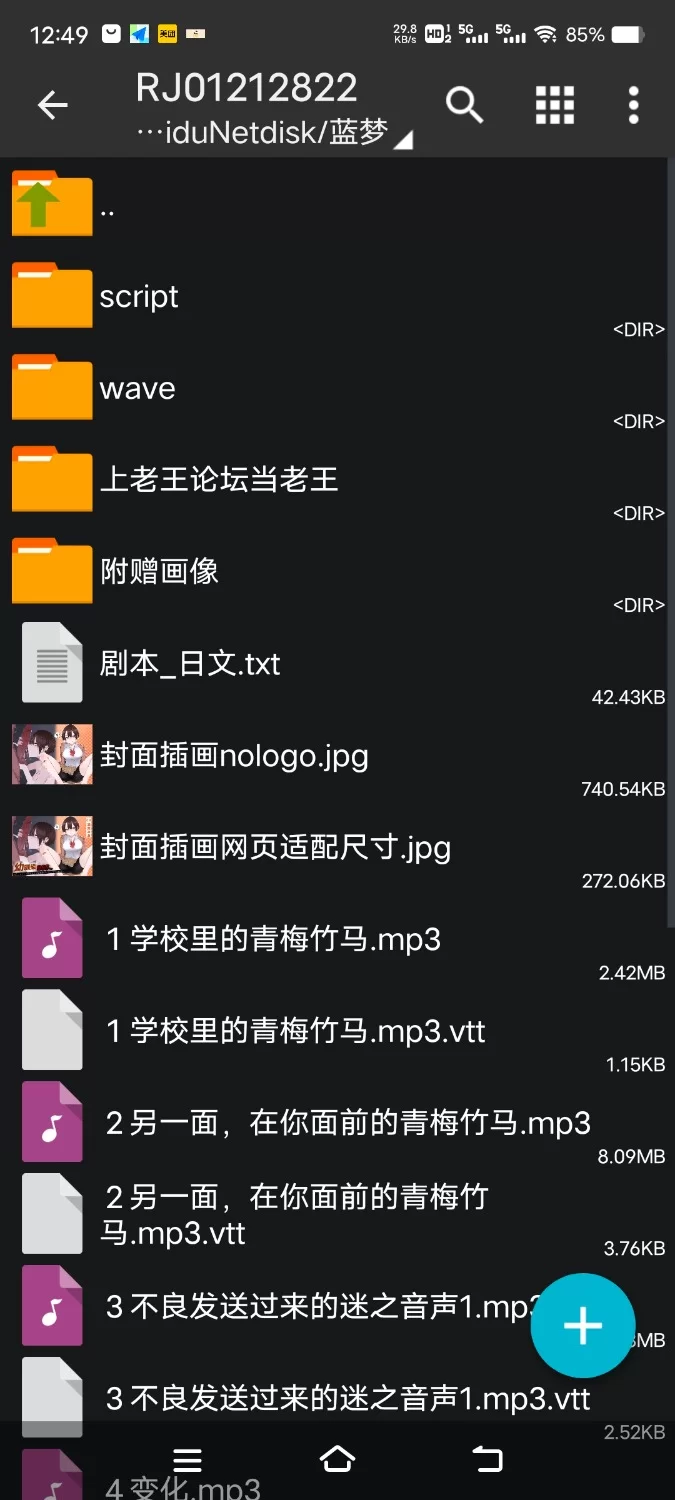Open the search icon
675x1500 pixels.
(464, 105)
